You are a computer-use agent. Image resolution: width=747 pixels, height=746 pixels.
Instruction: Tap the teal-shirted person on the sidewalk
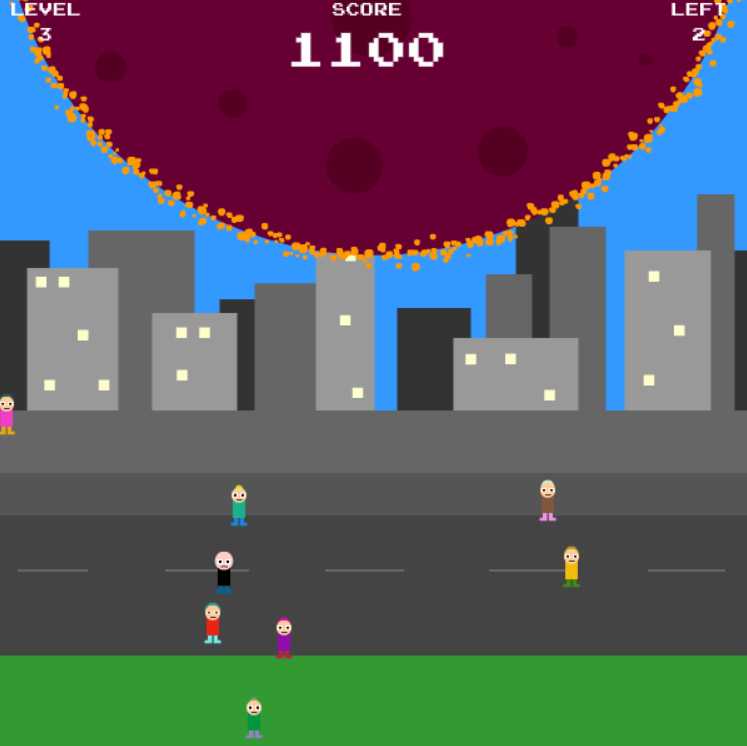click(238, 505)
